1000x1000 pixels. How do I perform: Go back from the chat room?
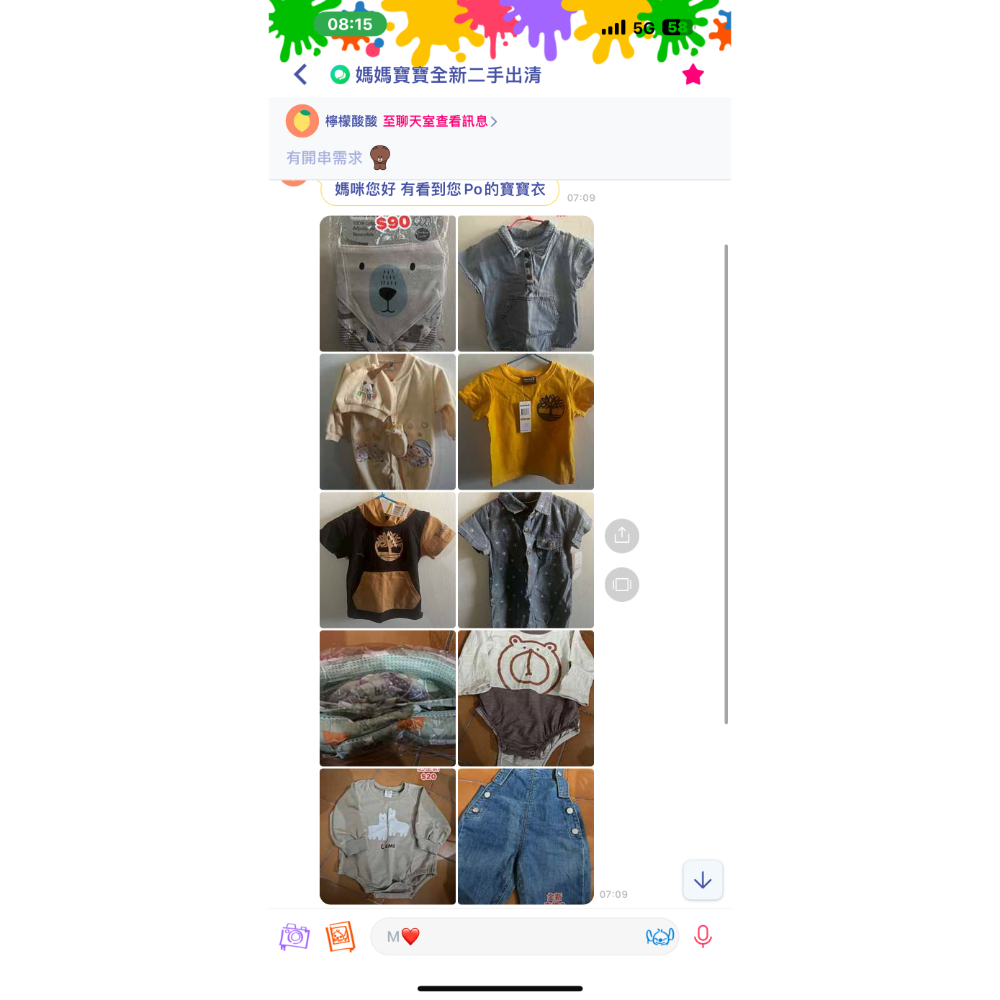click(300, 75)
